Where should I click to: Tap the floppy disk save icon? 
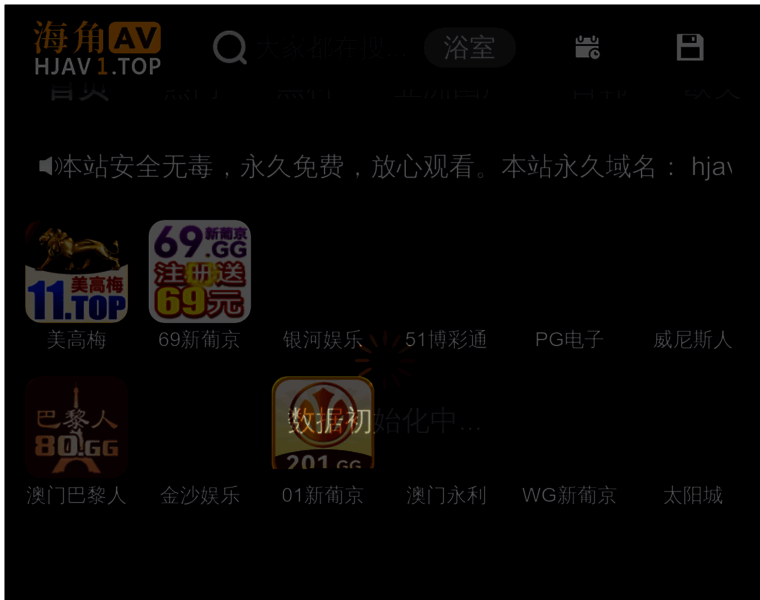690,47
